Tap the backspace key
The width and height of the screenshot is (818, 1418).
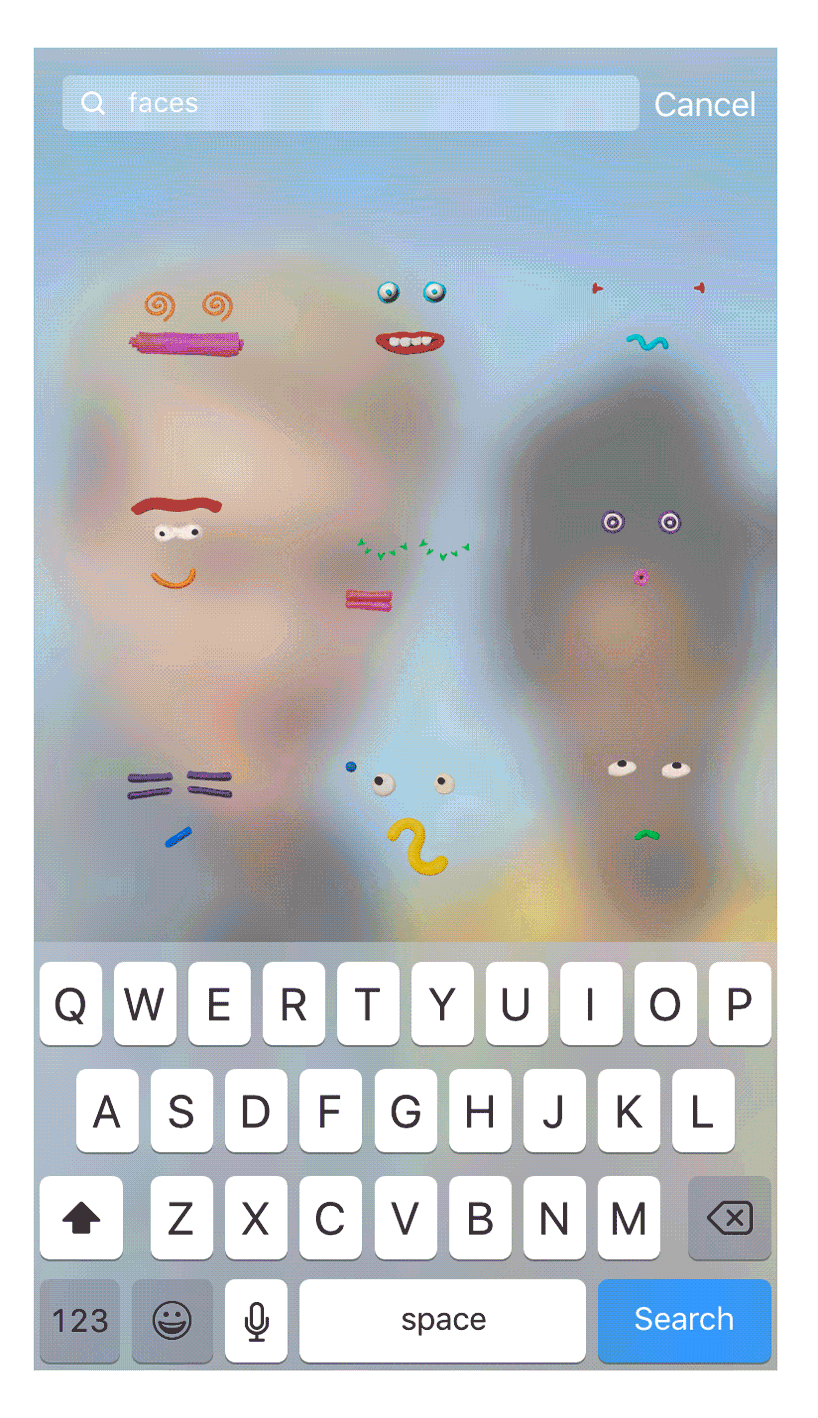(730, 1218)
